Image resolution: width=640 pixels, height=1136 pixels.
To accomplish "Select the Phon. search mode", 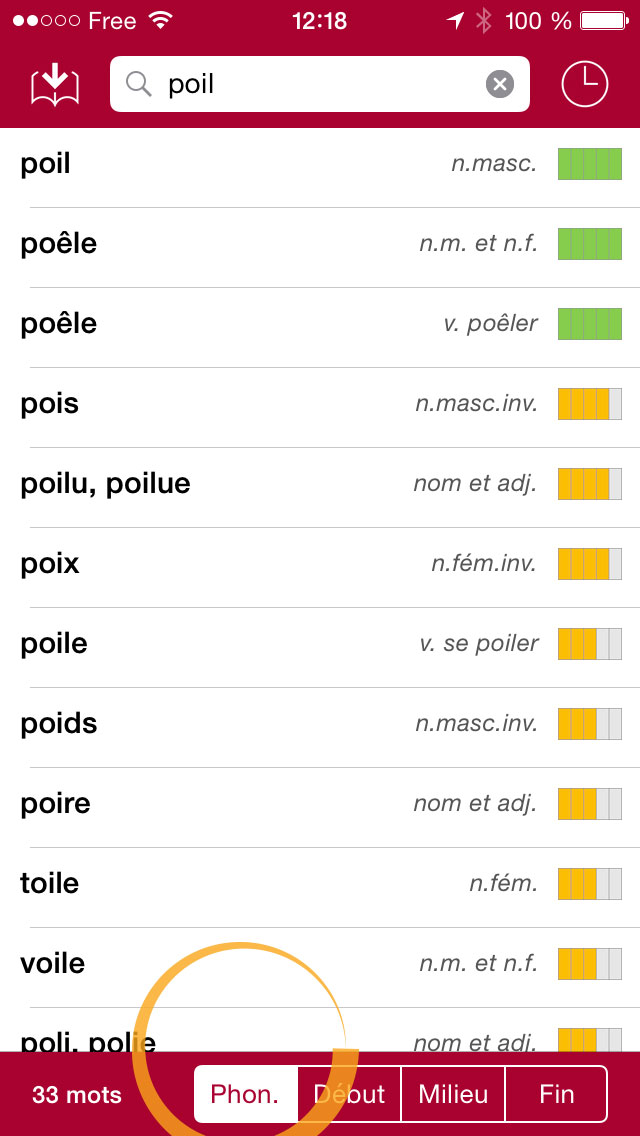I will click(x=246, y=1094).
